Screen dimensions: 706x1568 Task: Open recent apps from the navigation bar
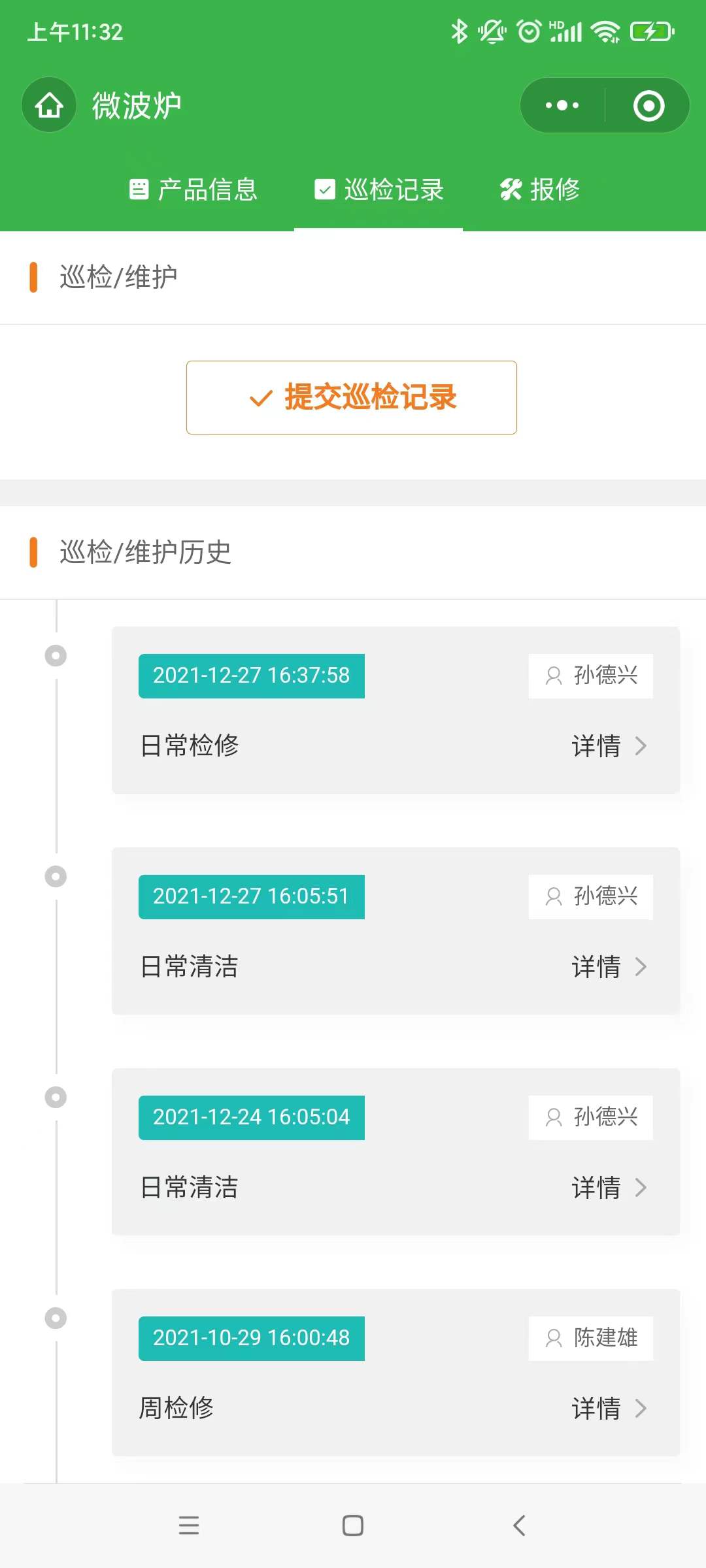pos(189,1526)
